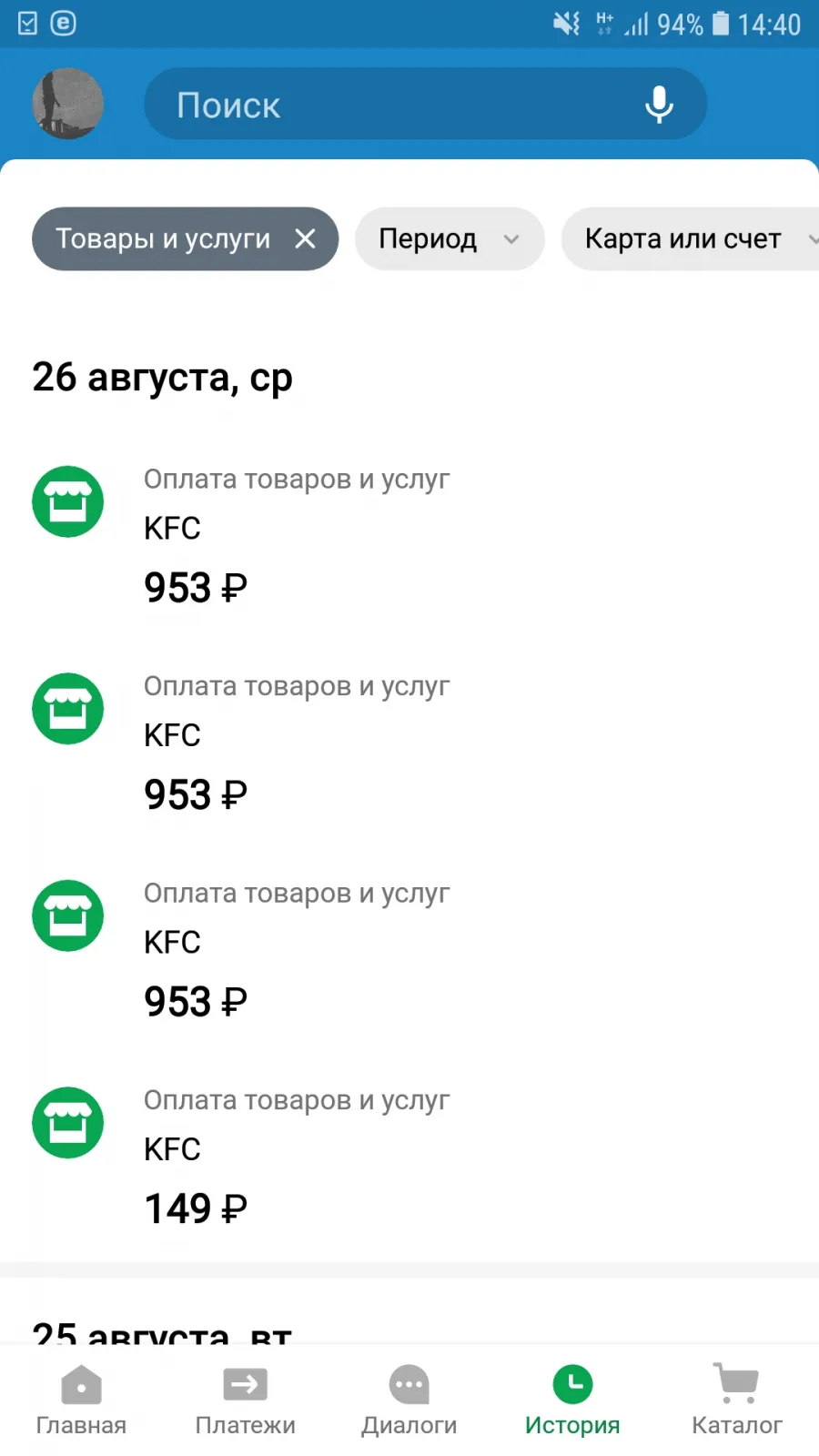The height and width of the screenshot is (1456, 819).
Task: Go to the Главная tab
Action: click(81, 1400)
